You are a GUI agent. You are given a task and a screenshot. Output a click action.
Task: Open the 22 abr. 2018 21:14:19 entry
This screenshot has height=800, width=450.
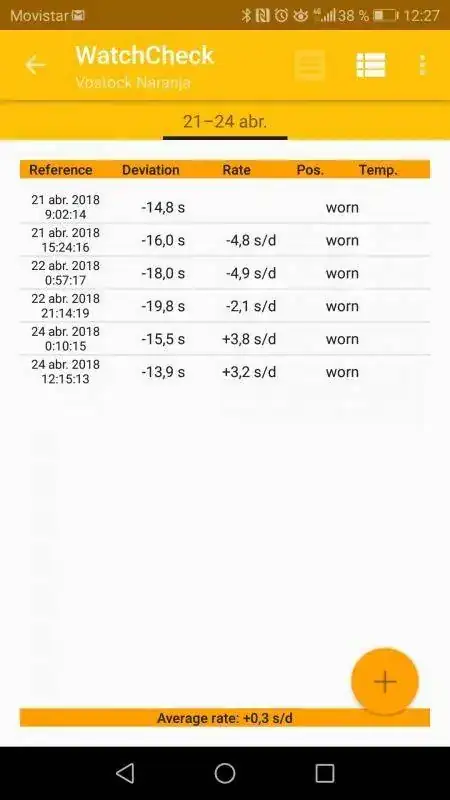pos(225,306)
